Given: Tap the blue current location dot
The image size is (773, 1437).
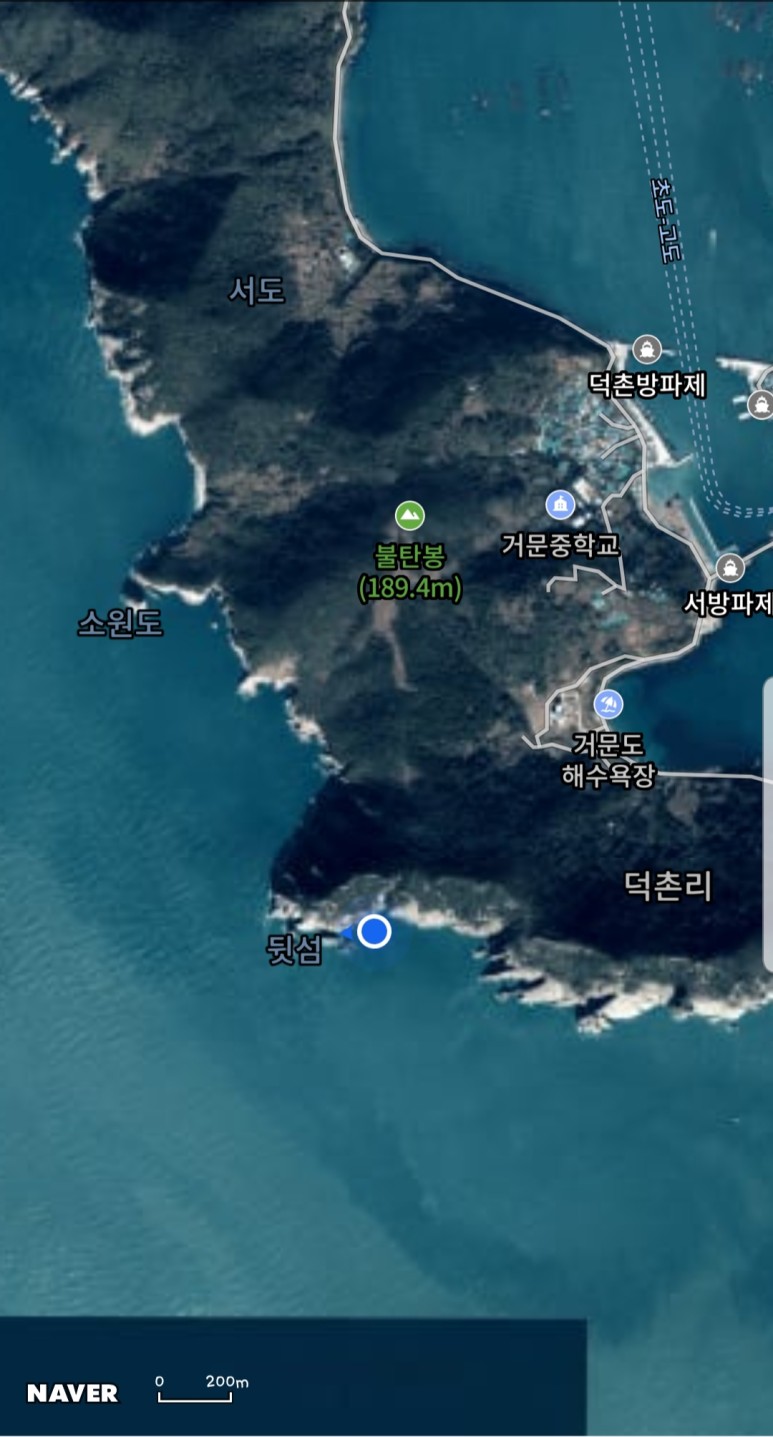Looking at the screenshot, I should pos(374,931).
